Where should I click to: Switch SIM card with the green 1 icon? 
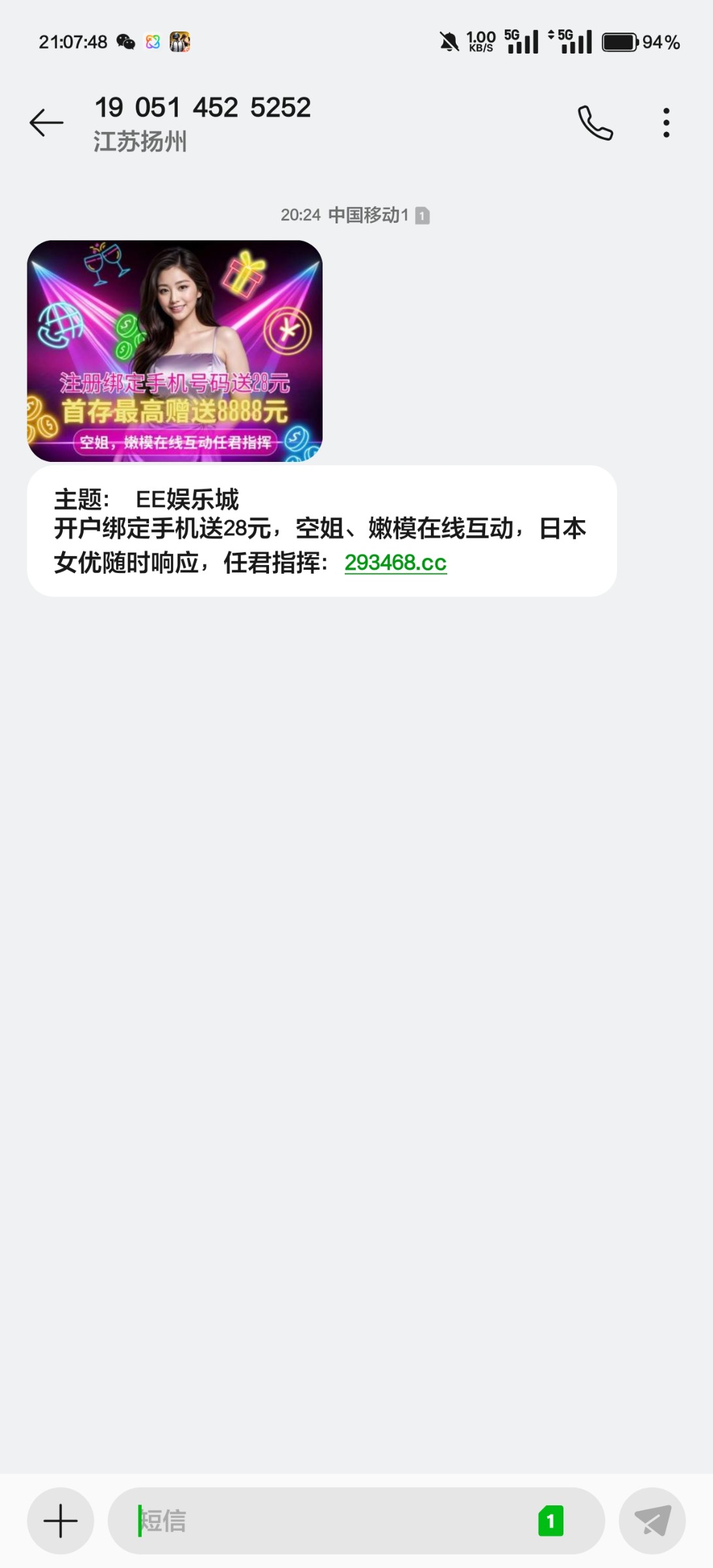(550, 1521)
